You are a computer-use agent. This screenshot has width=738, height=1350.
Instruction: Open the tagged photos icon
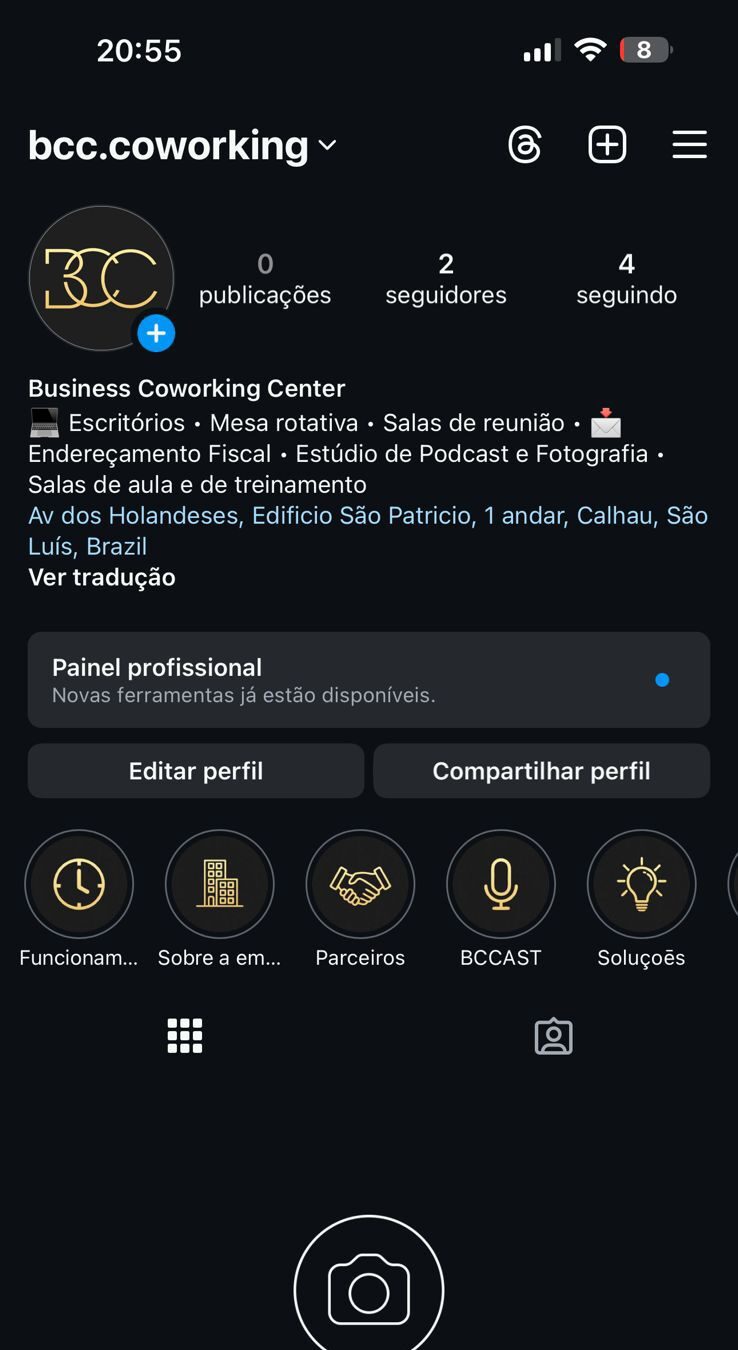pos(553,1036)
